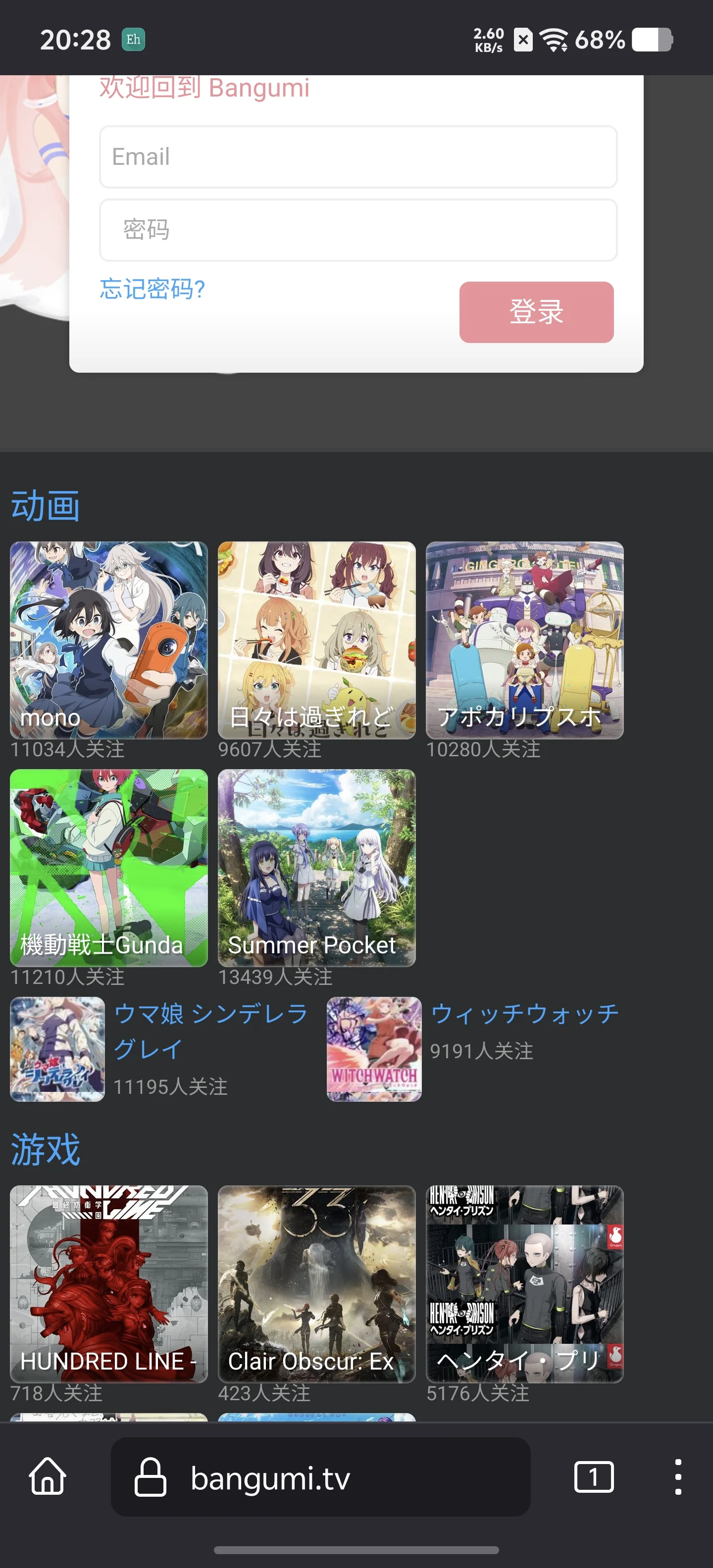Open the 忘记密码? link
The image size is (713, 1568).
[x=152, y=289]
